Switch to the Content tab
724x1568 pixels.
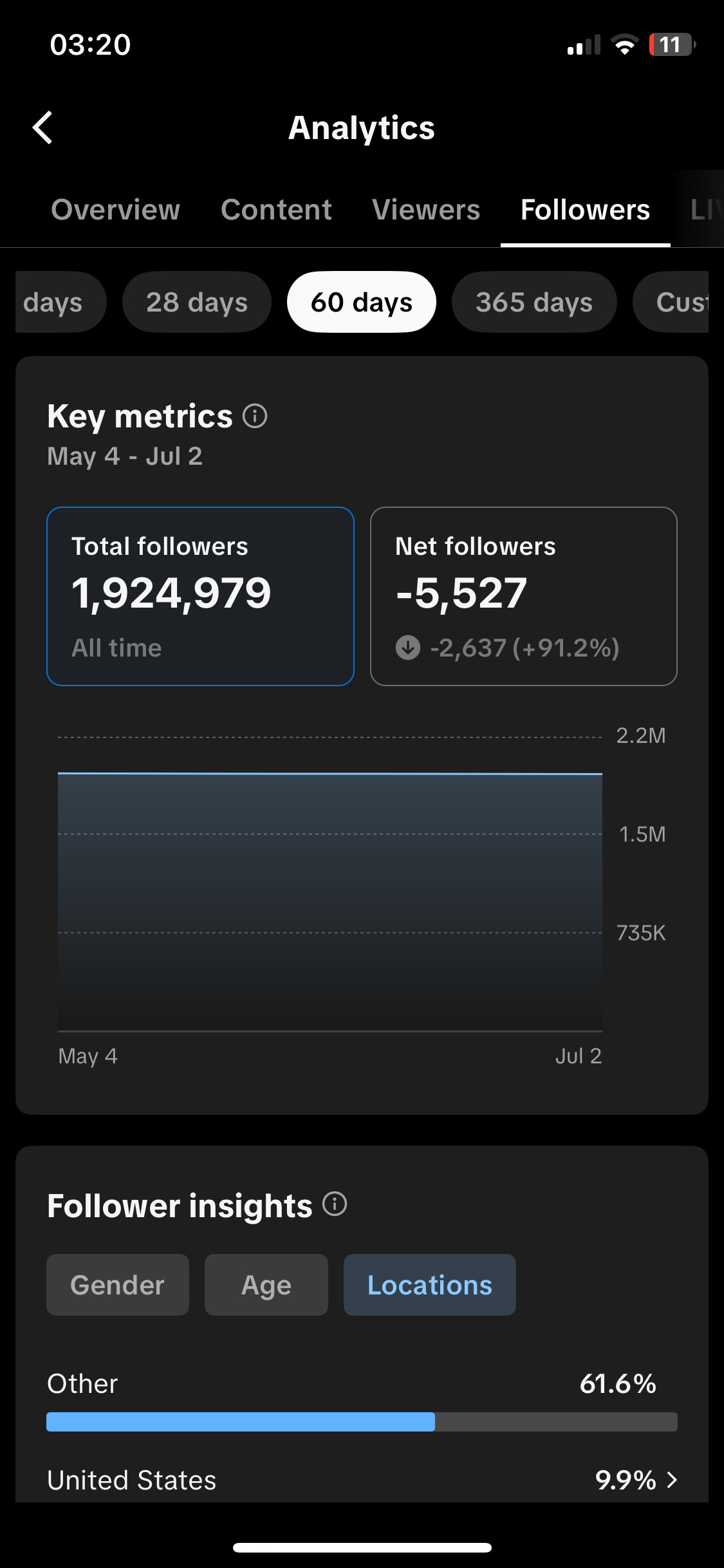pos(276,210)
